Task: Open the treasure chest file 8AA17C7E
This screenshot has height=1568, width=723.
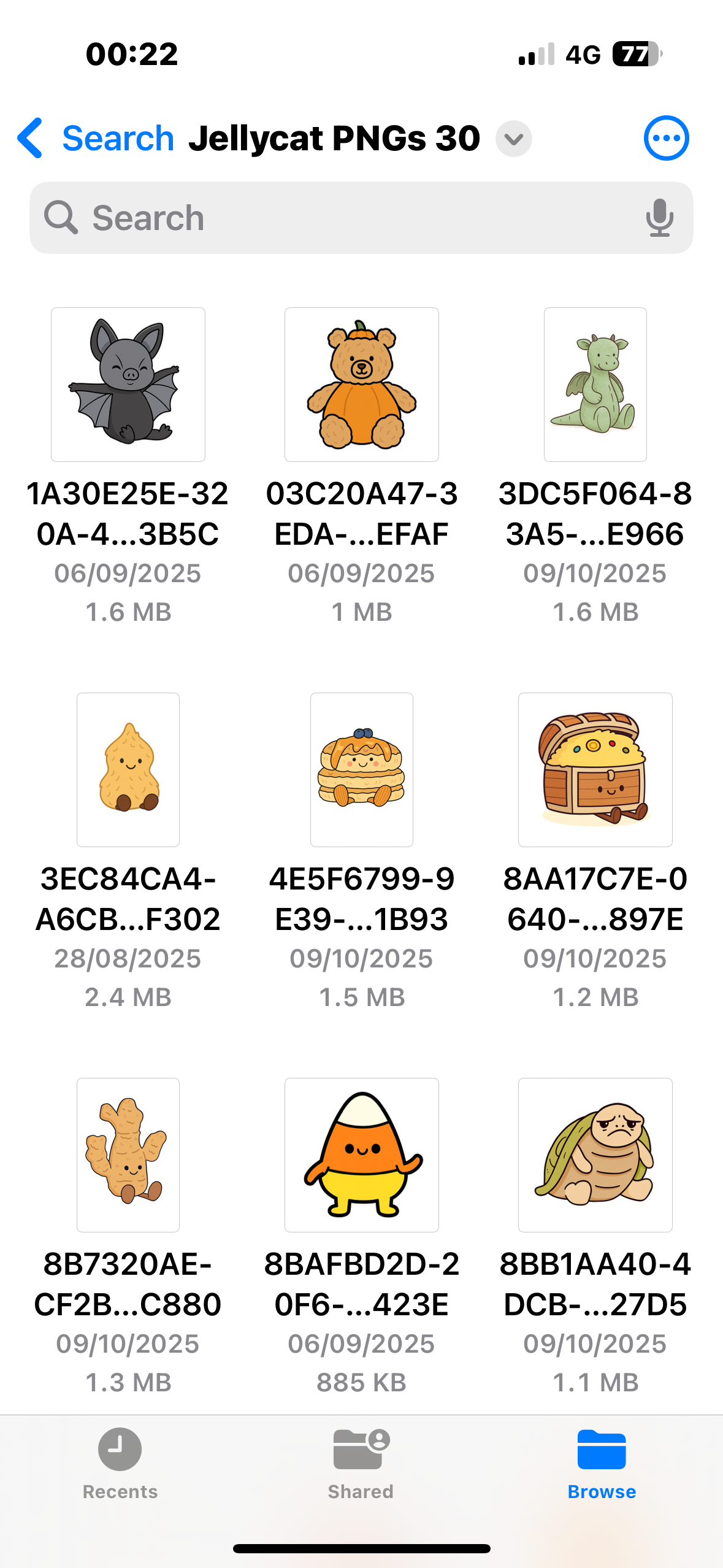Action: coord(595,770)
